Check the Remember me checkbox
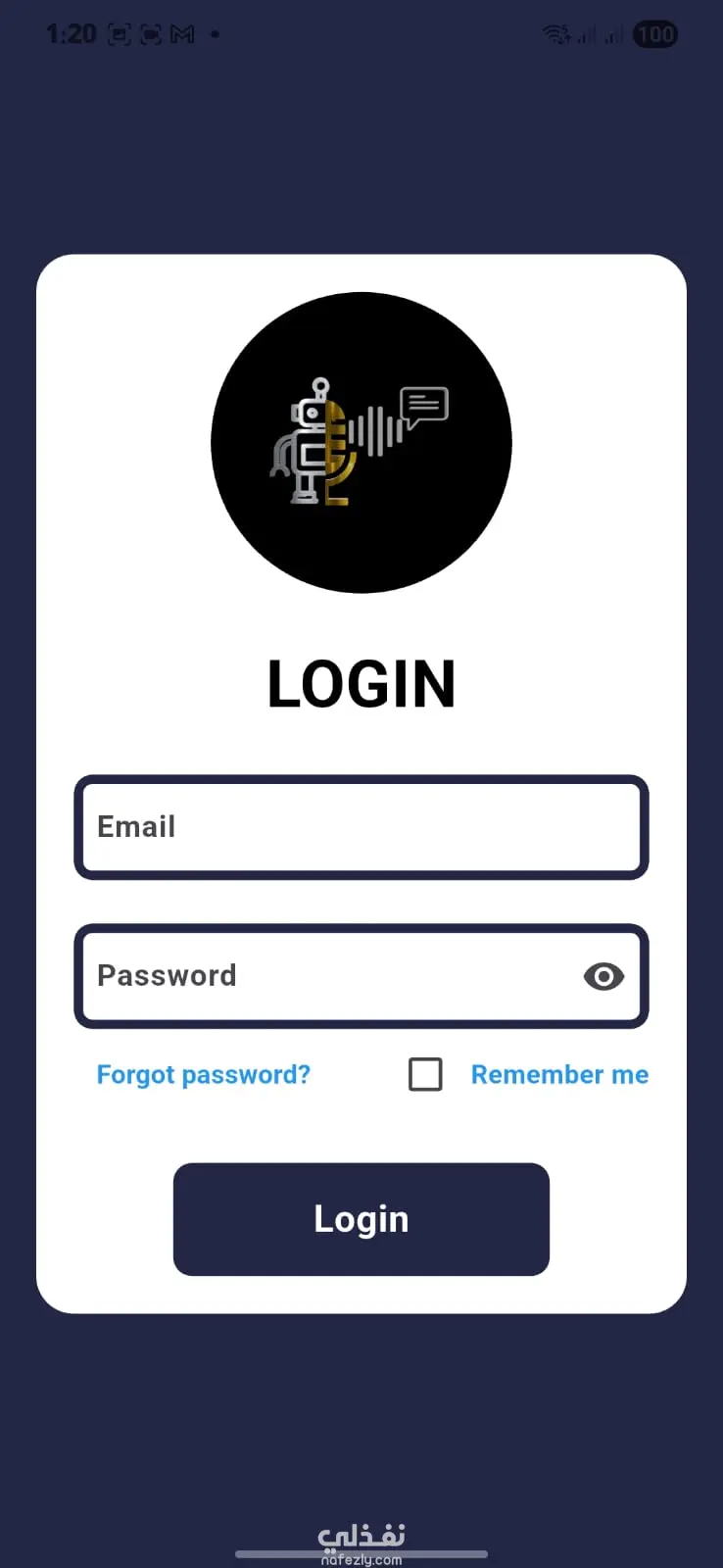 tap(425, 1074)
